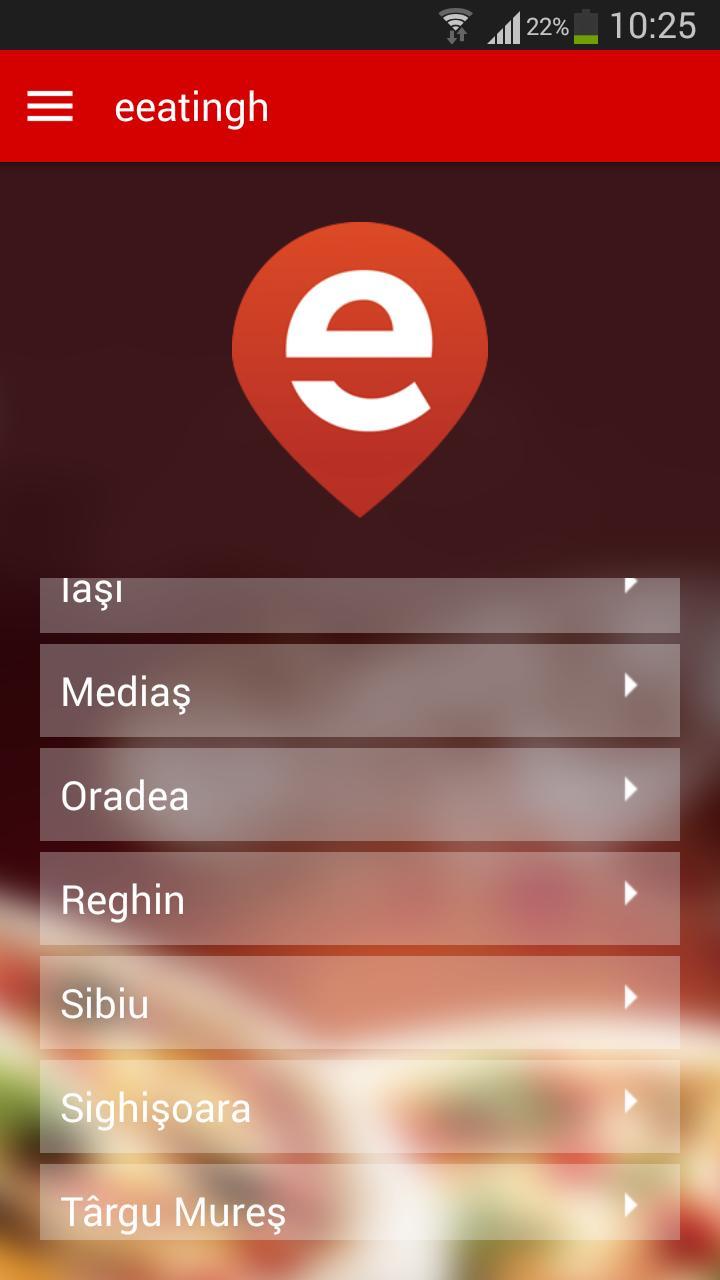The height and width of the screenshot is (1280, 720).
Task: Choose Sighişoara from the city list
Action: pos(360,1107)
